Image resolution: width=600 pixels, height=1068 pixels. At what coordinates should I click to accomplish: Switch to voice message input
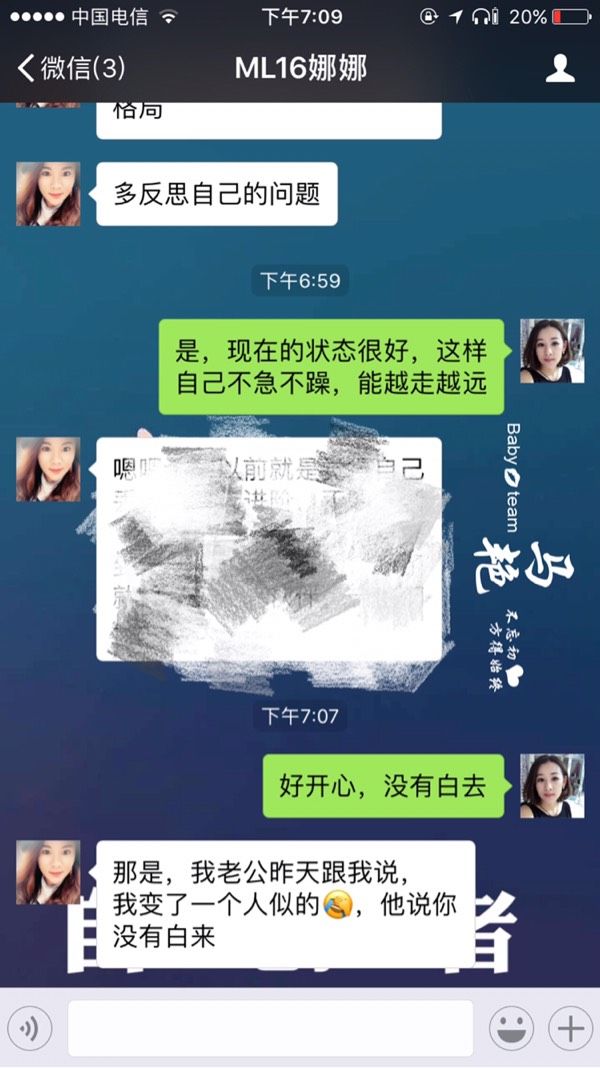click(30, 1028)
